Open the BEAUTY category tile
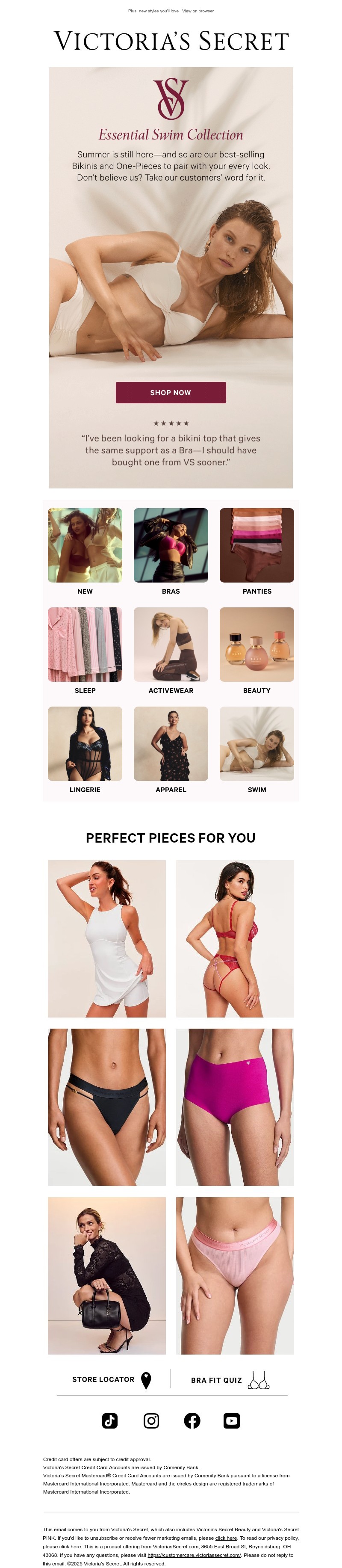The image size is (342, 1568). pos(256,645)
